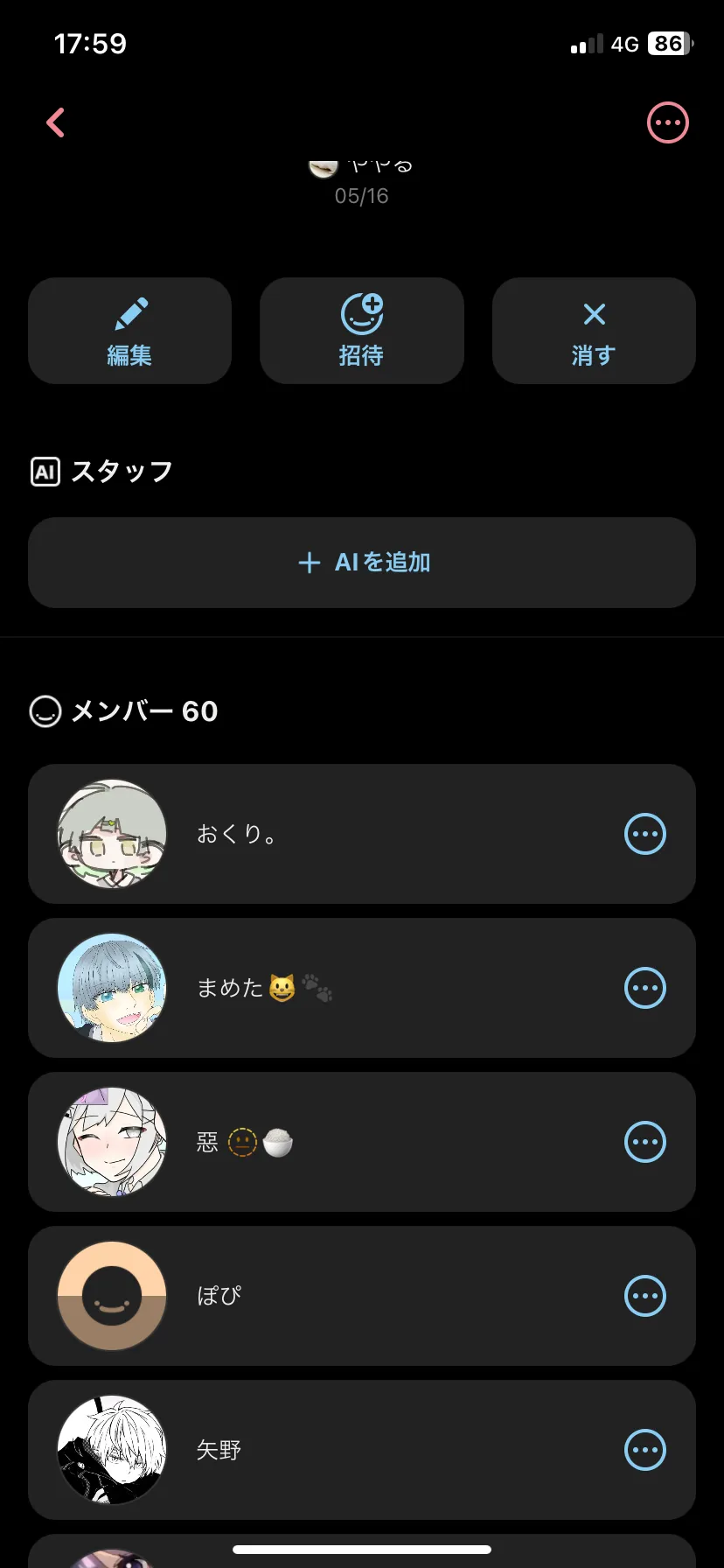The height and width of the screenshot is (1568, 724).
Task: Open options for member おくり。
Action: (645, 834)
